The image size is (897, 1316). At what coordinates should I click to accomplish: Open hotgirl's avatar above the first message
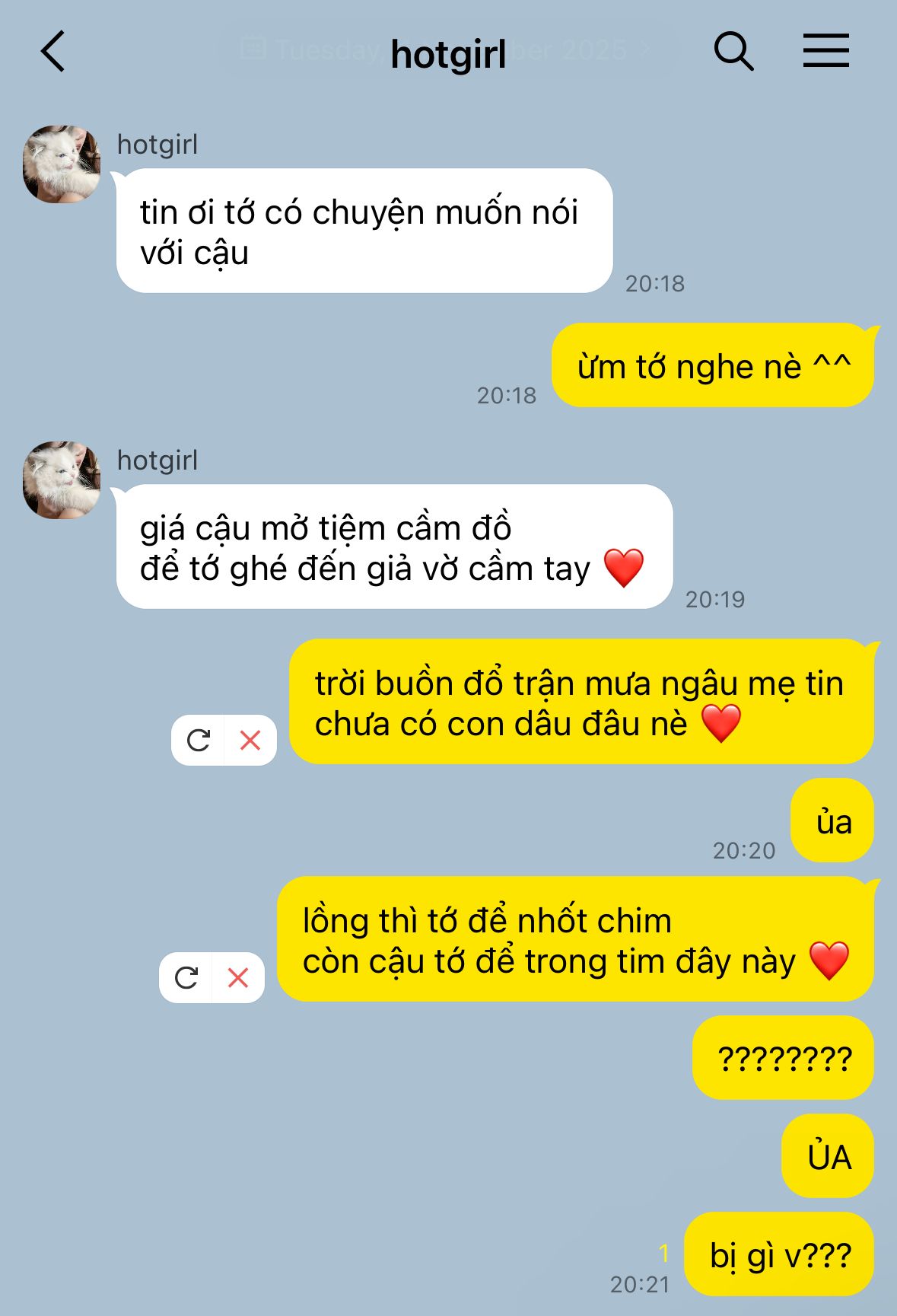tap(62, 164)
